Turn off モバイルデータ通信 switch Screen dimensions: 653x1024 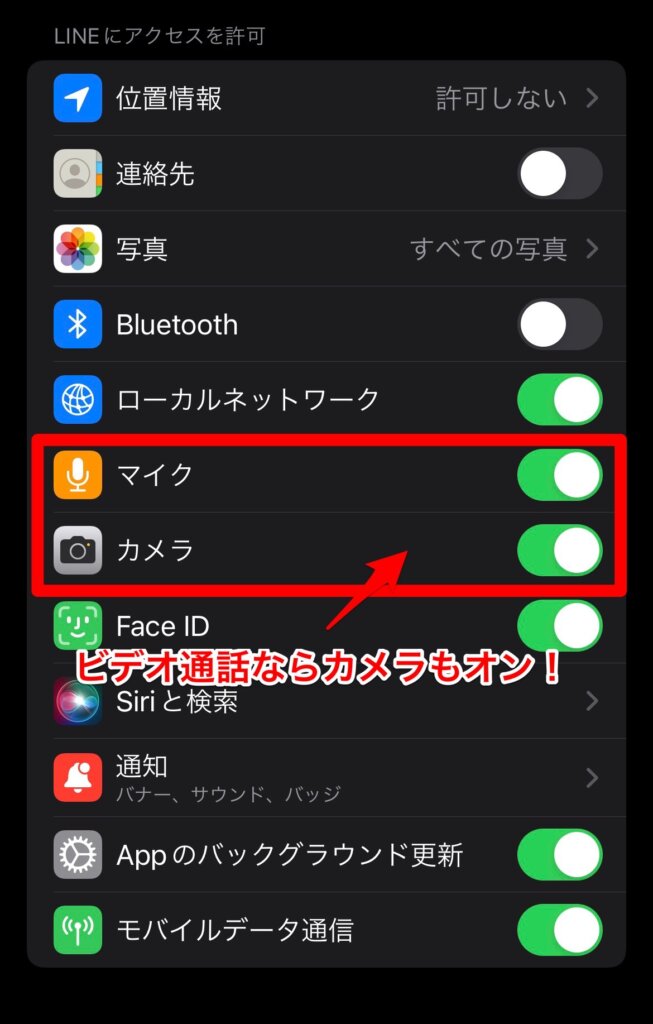(559, 931)
